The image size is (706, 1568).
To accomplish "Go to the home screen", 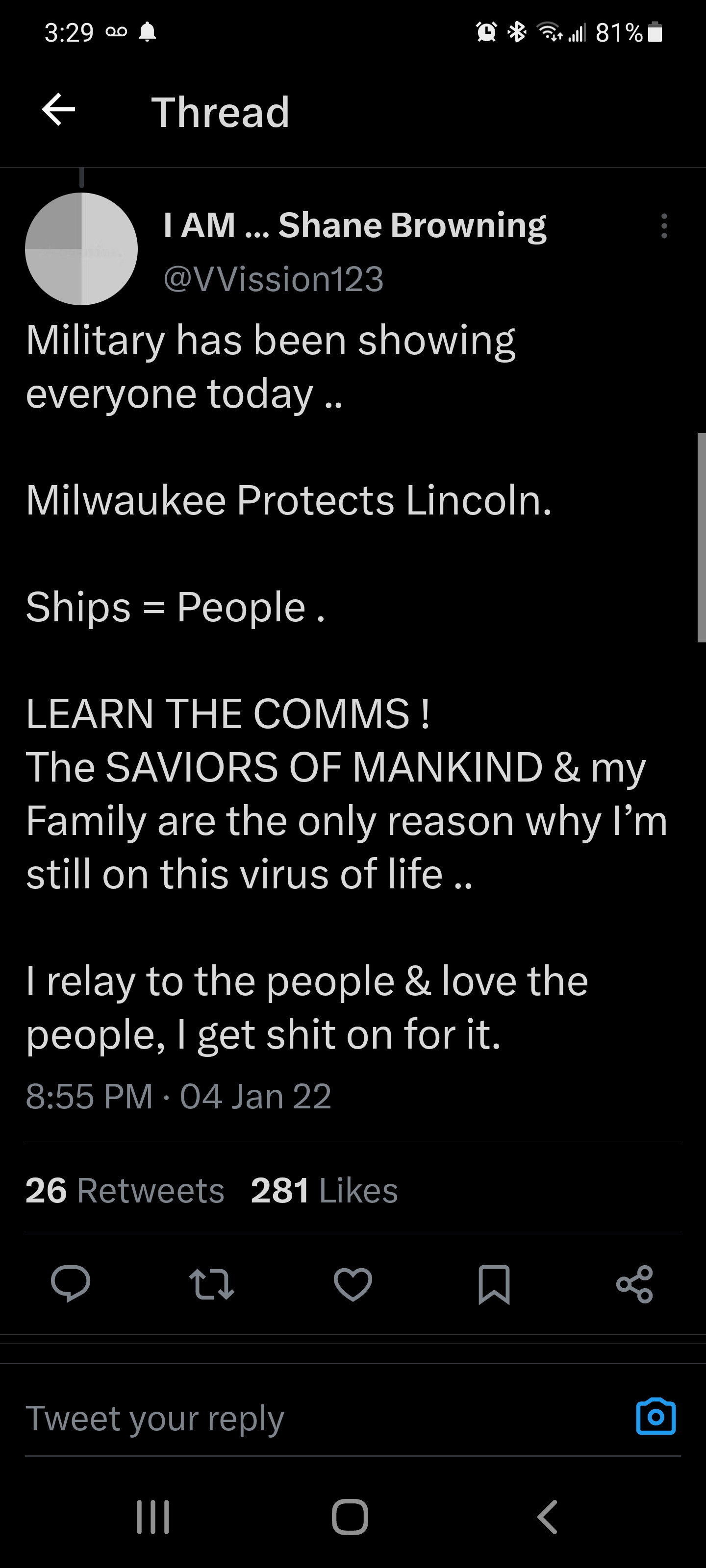I will pyautogui.click(x=350, y=1517).
